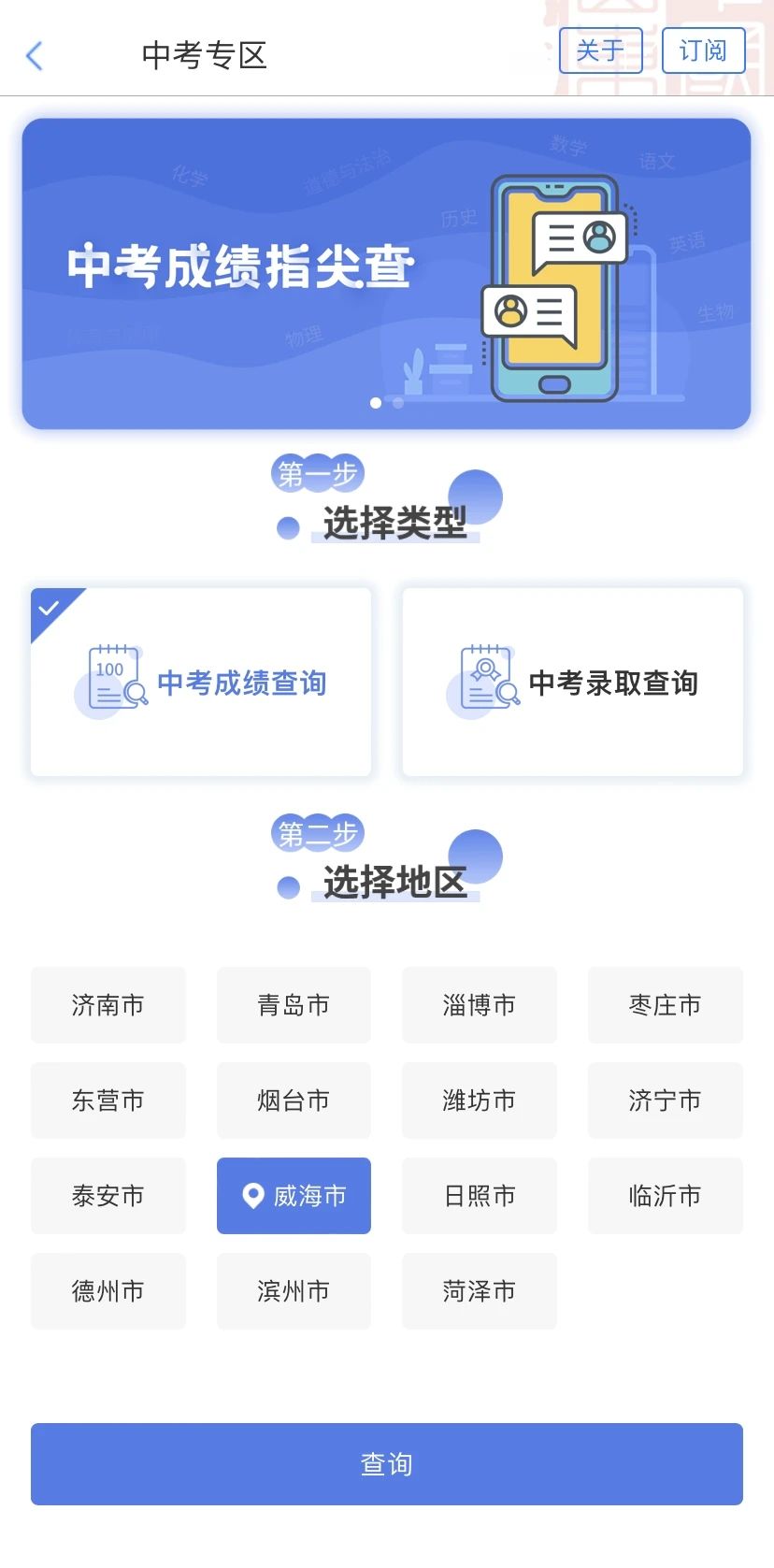Select the score calendar icon on 中考成绩查询 card
This screenshot has height=1568, width=774.
pyautogui.click(x=112, y=678)
